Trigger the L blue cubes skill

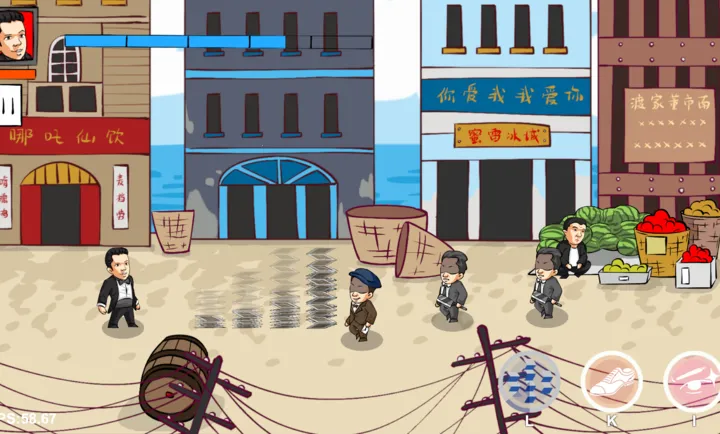tap(529, 382)
